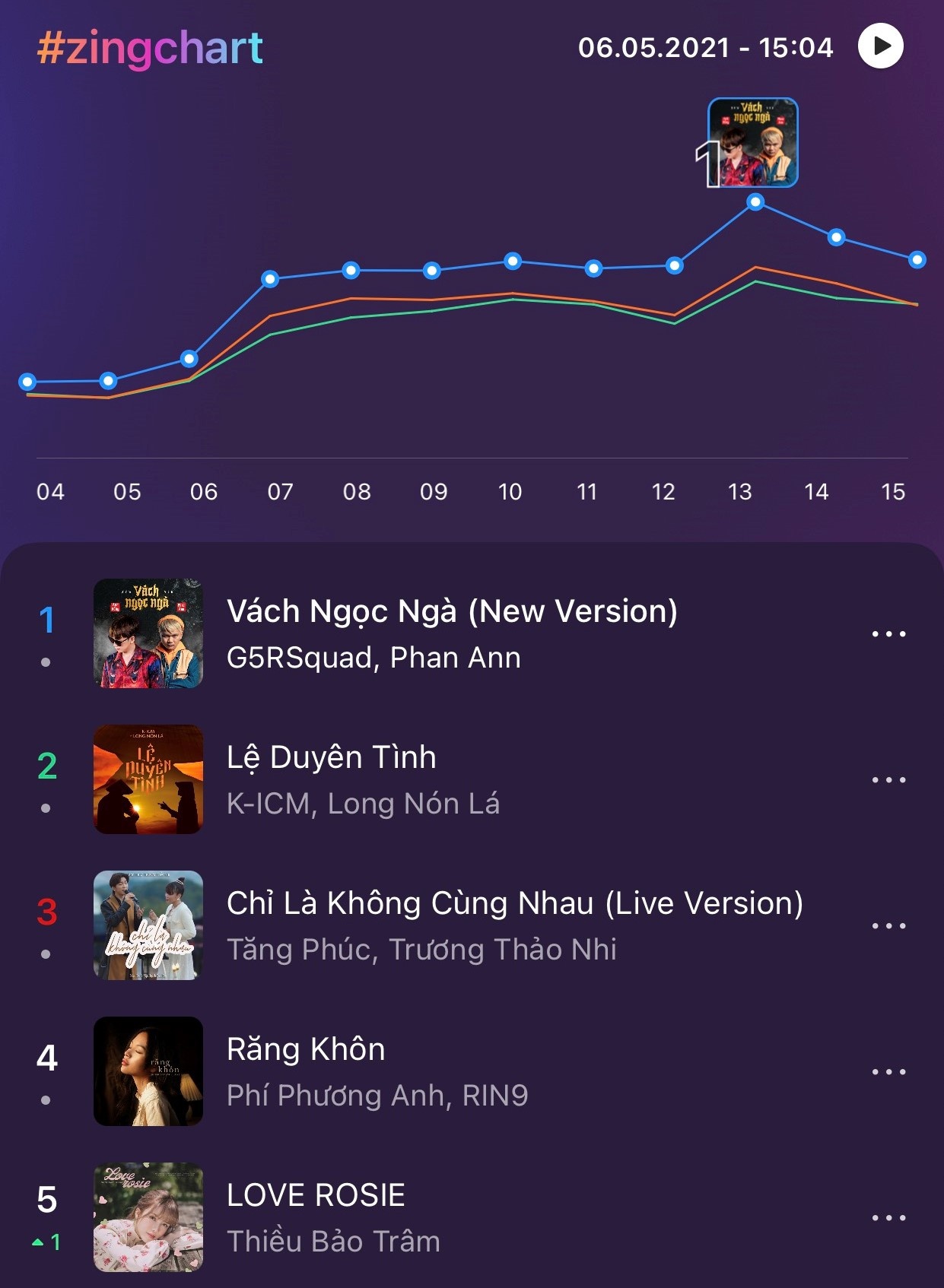Click the first chart data point at hour 04
Image resolution: width=944 pixels, height=1288 pixels.
(x=27, y=382)
